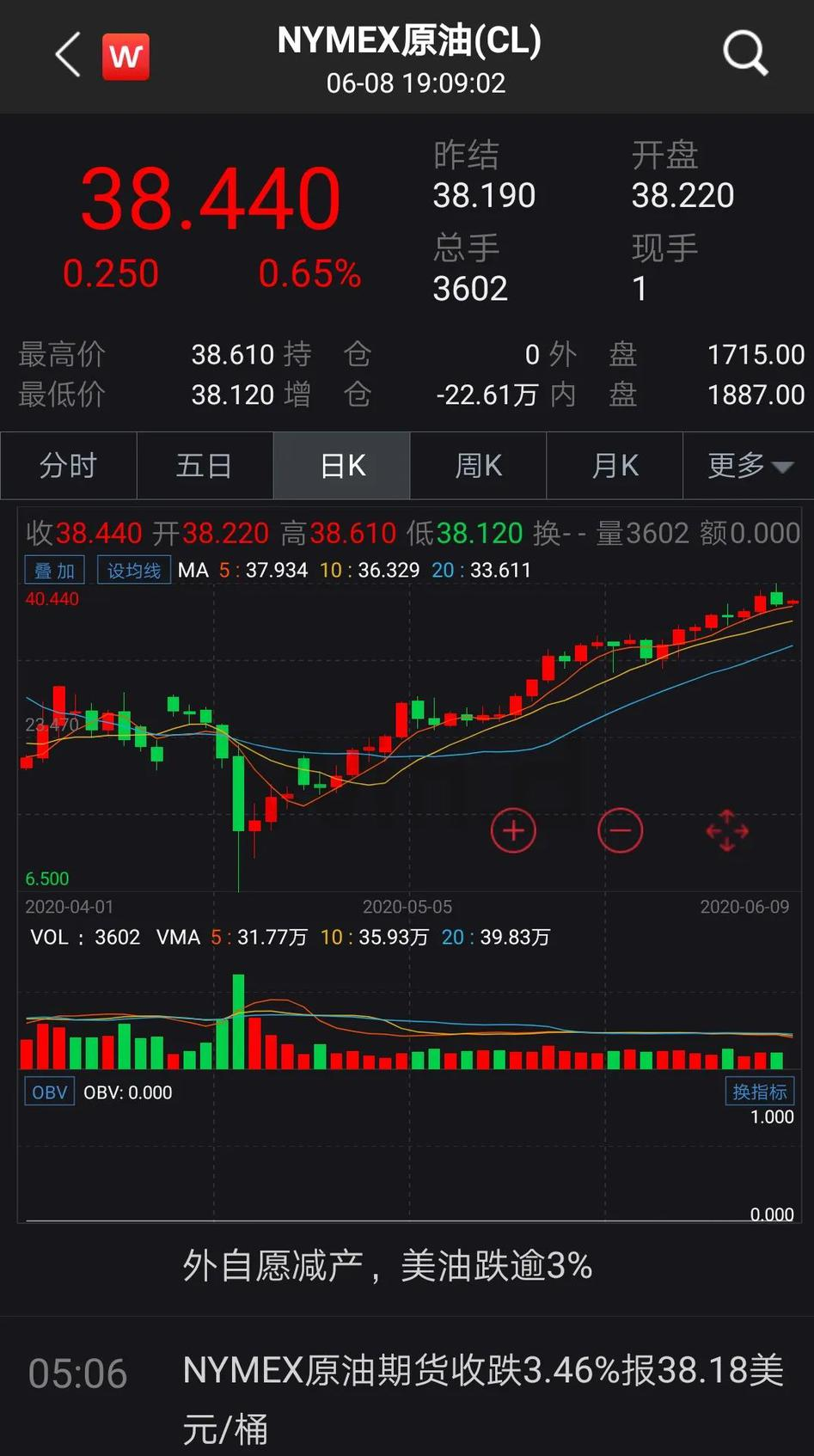Tap 换指标 to change indicator

tap(760, 1092)
